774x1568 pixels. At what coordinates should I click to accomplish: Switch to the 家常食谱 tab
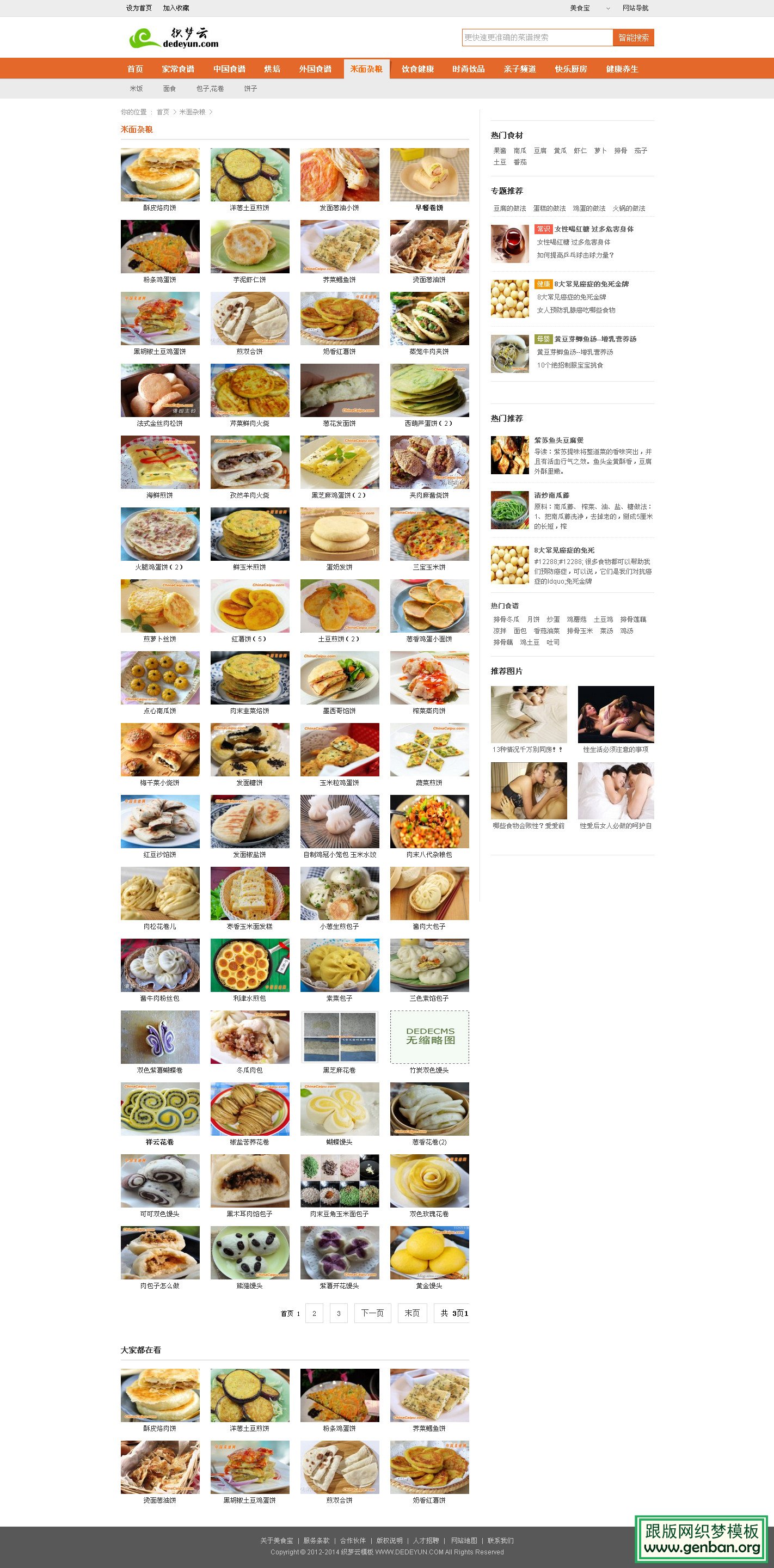click(x=177, y=69)
